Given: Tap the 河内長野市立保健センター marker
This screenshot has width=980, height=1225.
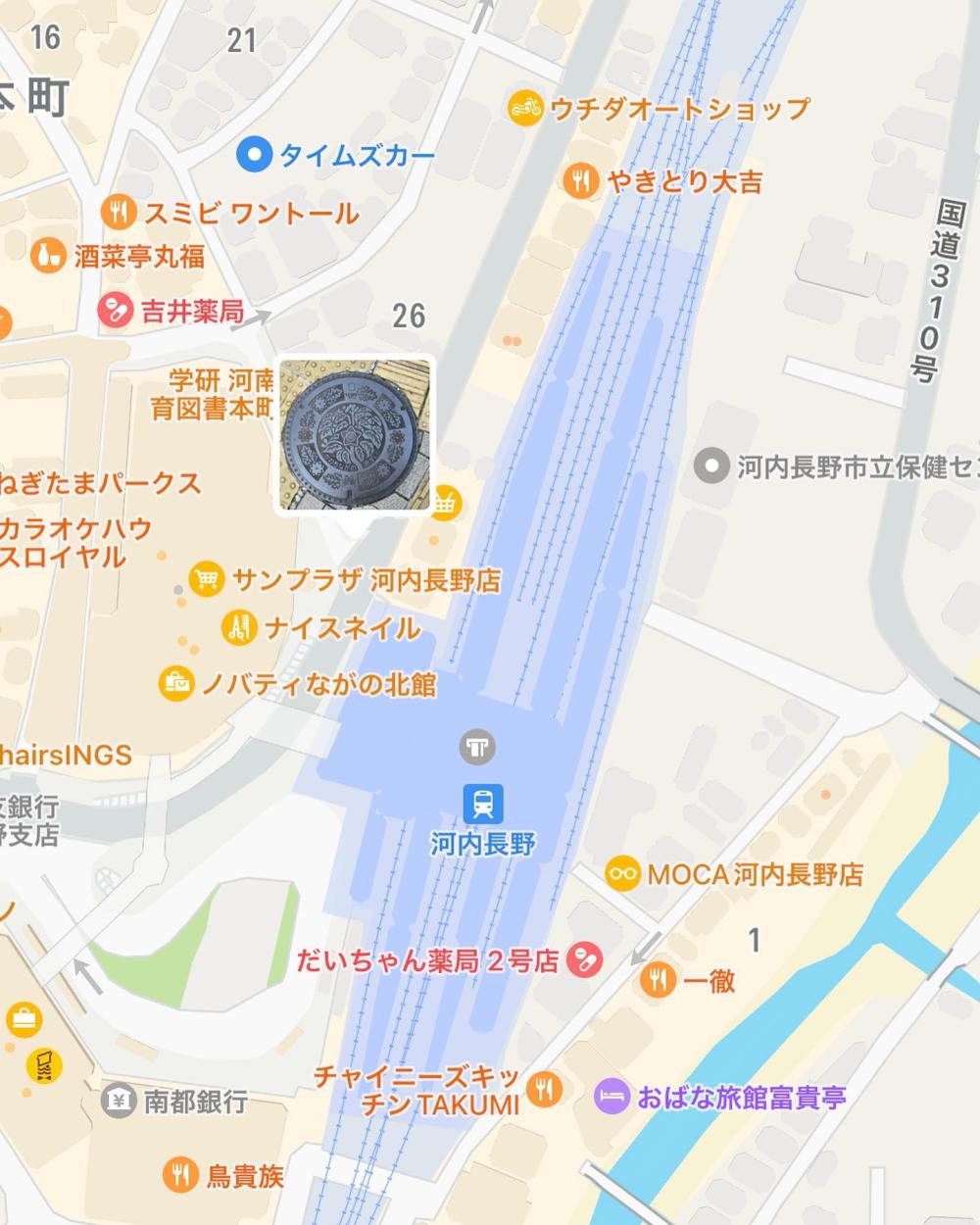Looking at the screenshot, I should (711, 465).
